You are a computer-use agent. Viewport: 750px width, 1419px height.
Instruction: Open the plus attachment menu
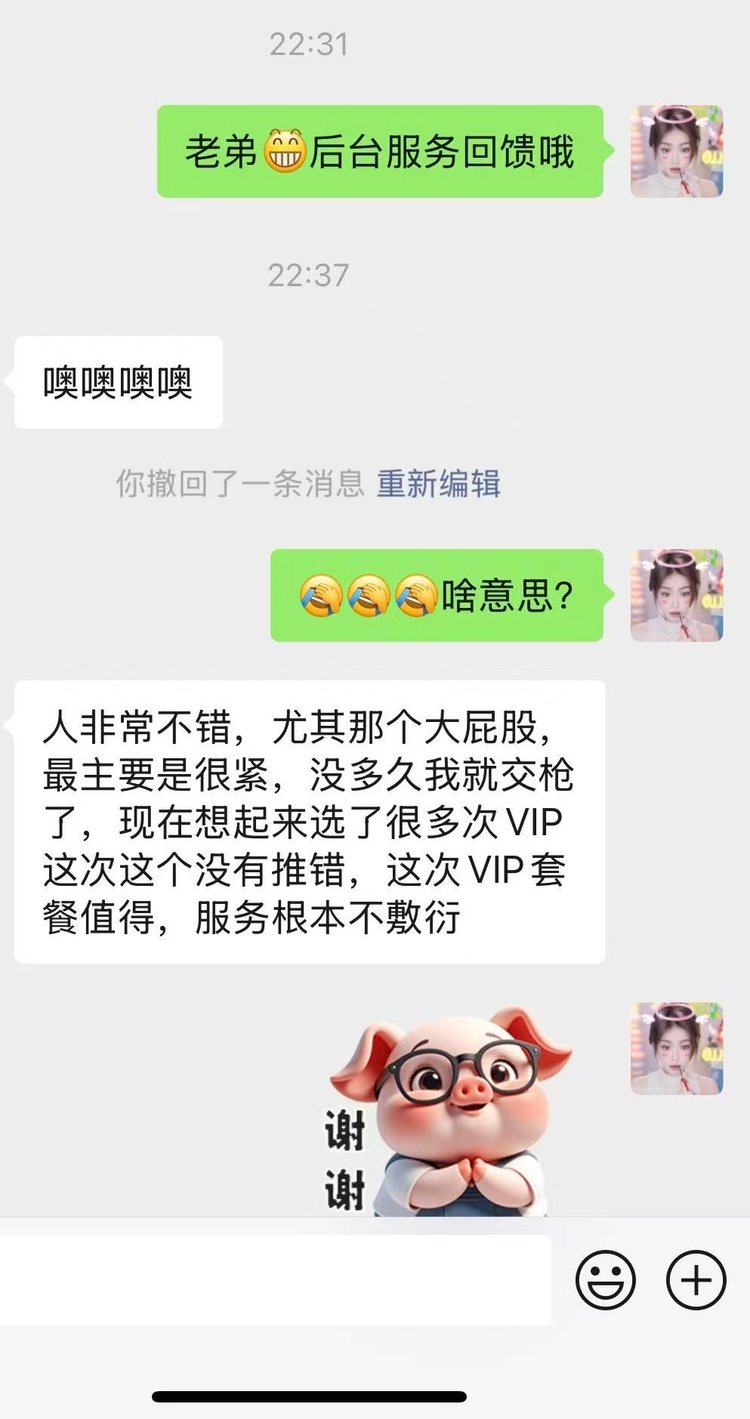[x=696, y=1279]
